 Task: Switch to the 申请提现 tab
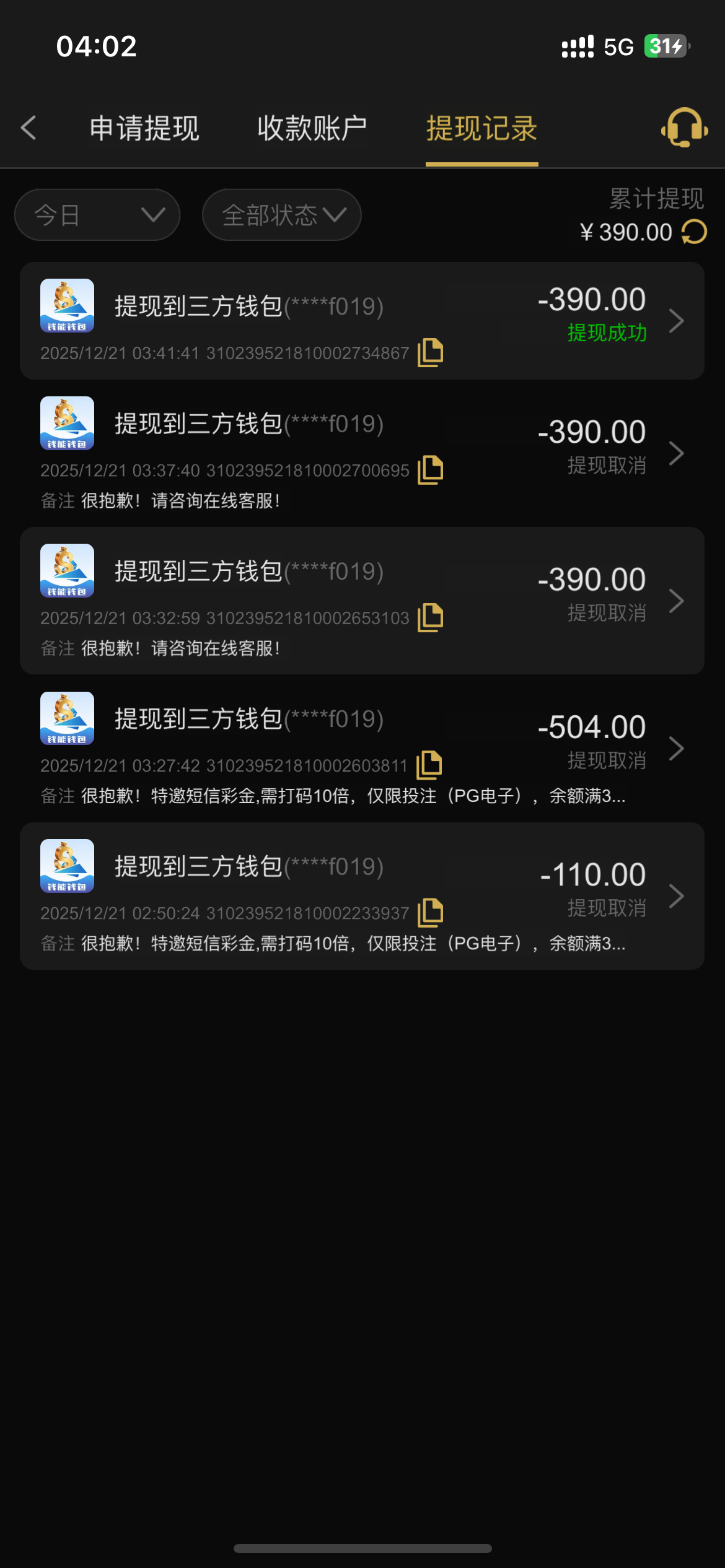(x=144, y=127)
